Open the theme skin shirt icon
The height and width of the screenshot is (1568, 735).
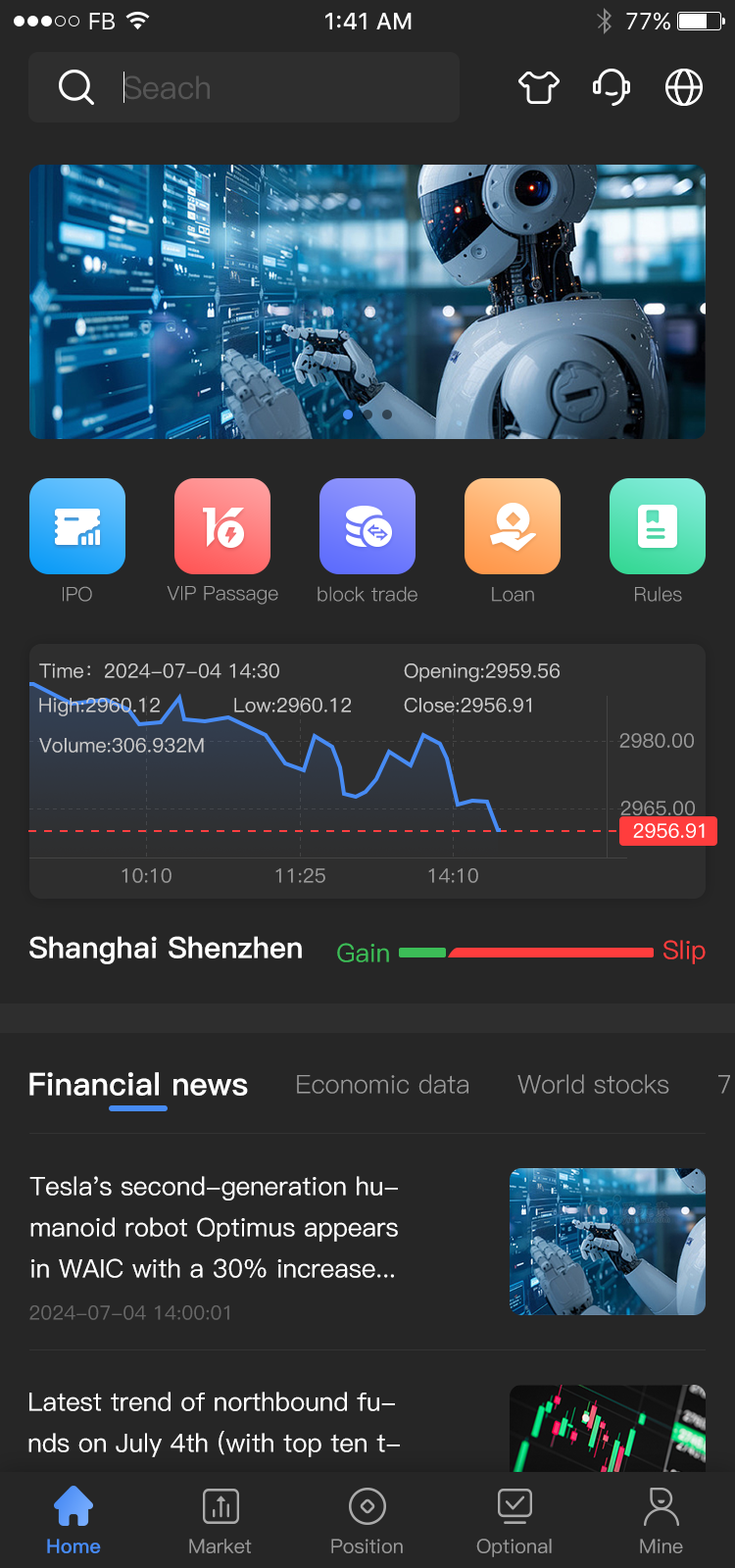point(538,87)
